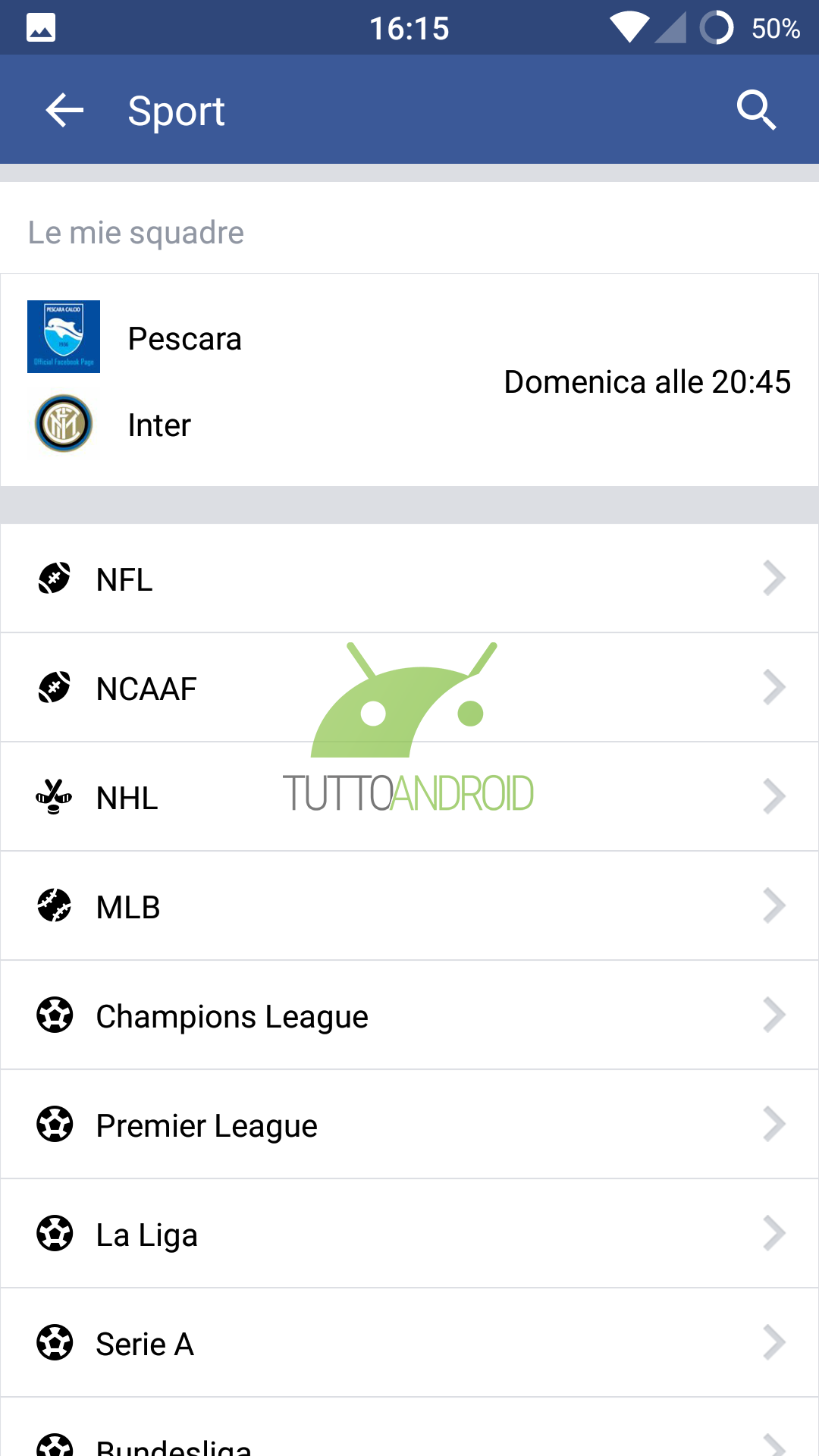819x1456 pixels.
Task: Open the search icon in the app bar
Action: (756, 111)
